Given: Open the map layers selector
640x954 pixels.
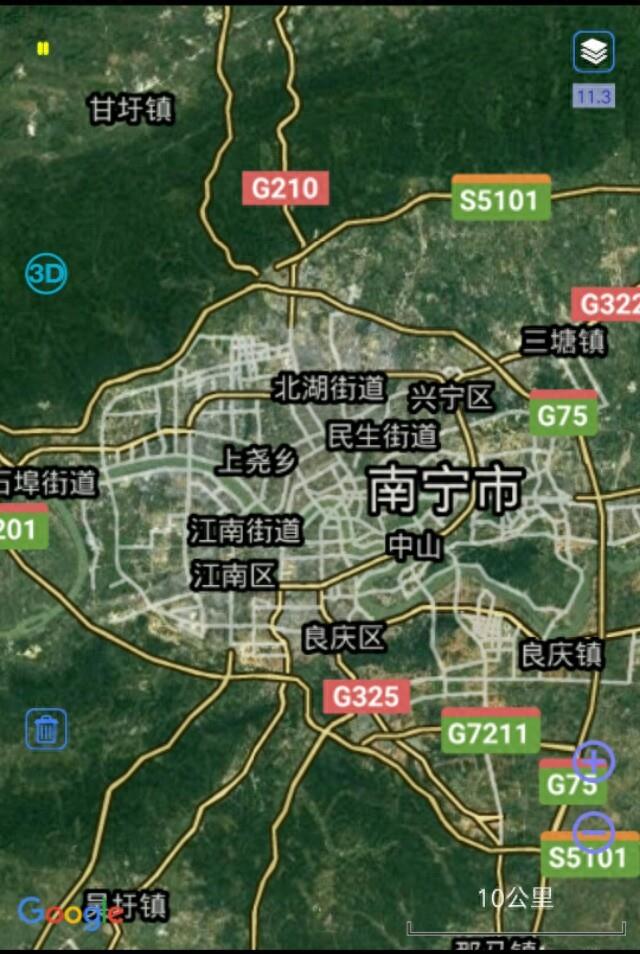Looking at the screenshot, I should tap(594, 52).
